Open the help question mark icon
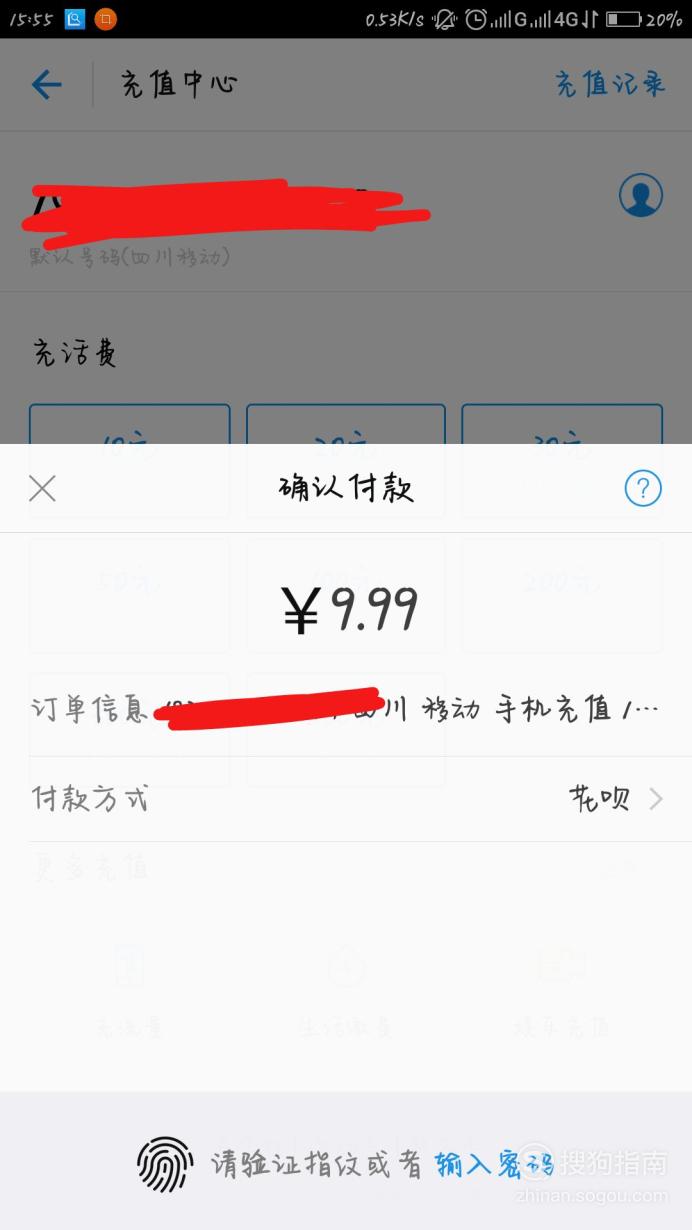Viewport: 692px width, 1230px height. pyautogui.click(x=643, y=488)
